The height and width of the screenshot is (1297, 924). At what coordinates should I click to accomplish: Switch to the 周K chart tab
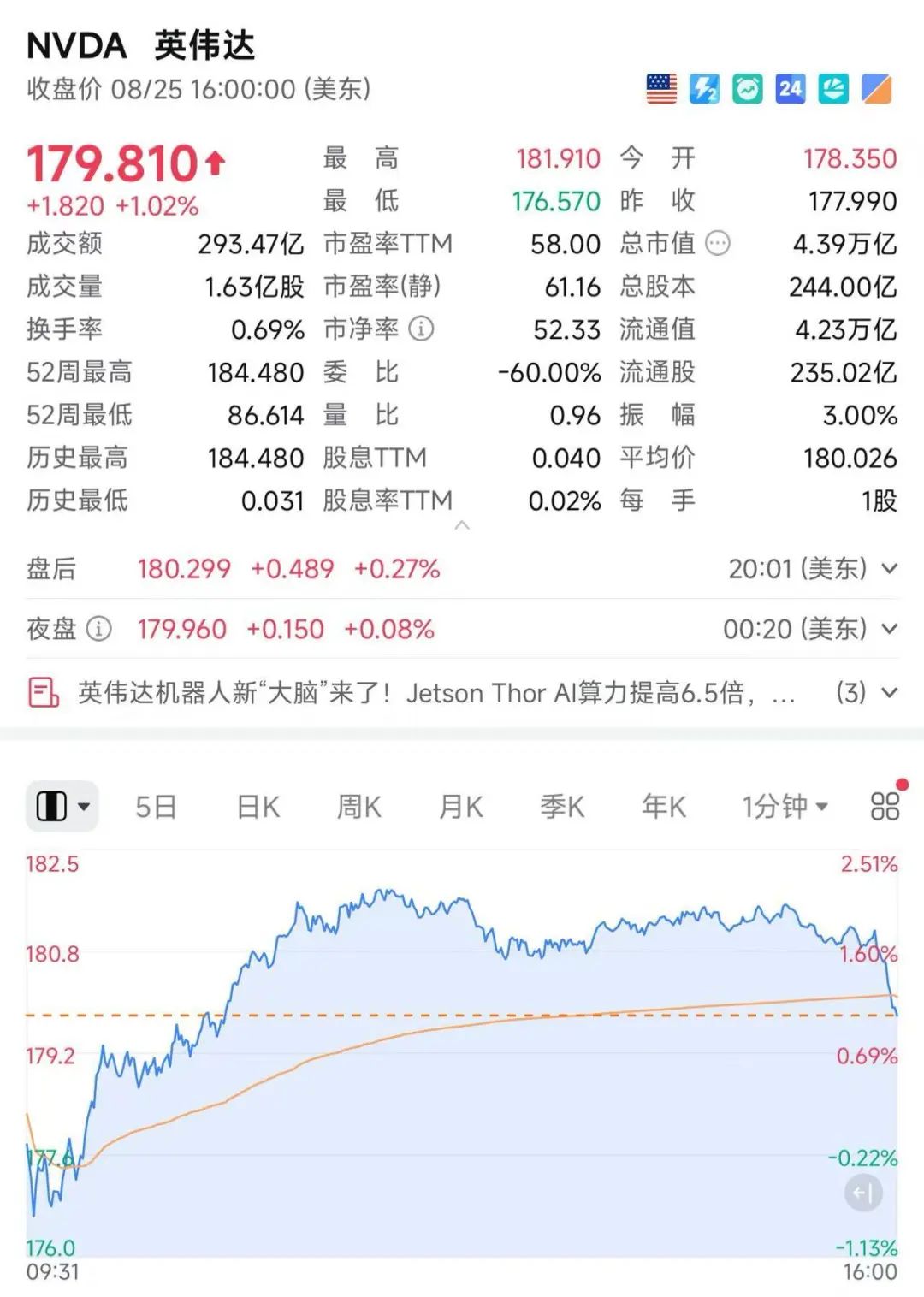[x=359, y=807]
